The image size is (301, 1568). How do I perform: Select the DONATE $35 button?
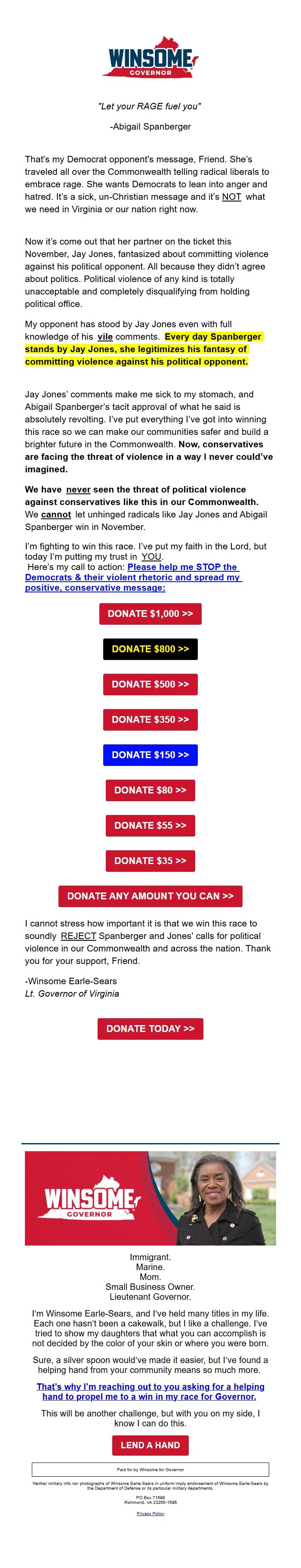point(150,861)
